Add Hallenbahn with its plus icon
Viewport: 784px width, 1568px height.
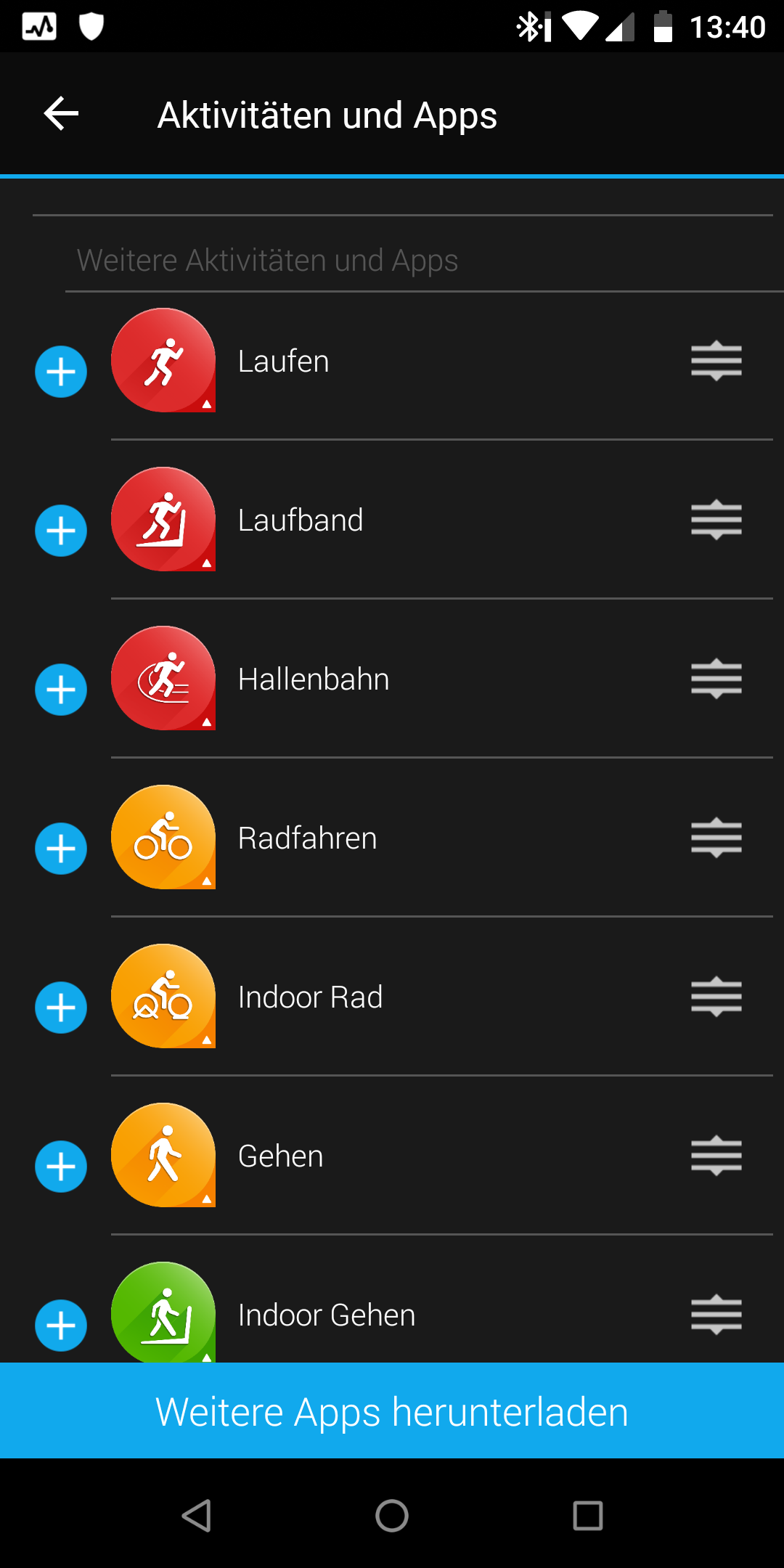point(61,690)
